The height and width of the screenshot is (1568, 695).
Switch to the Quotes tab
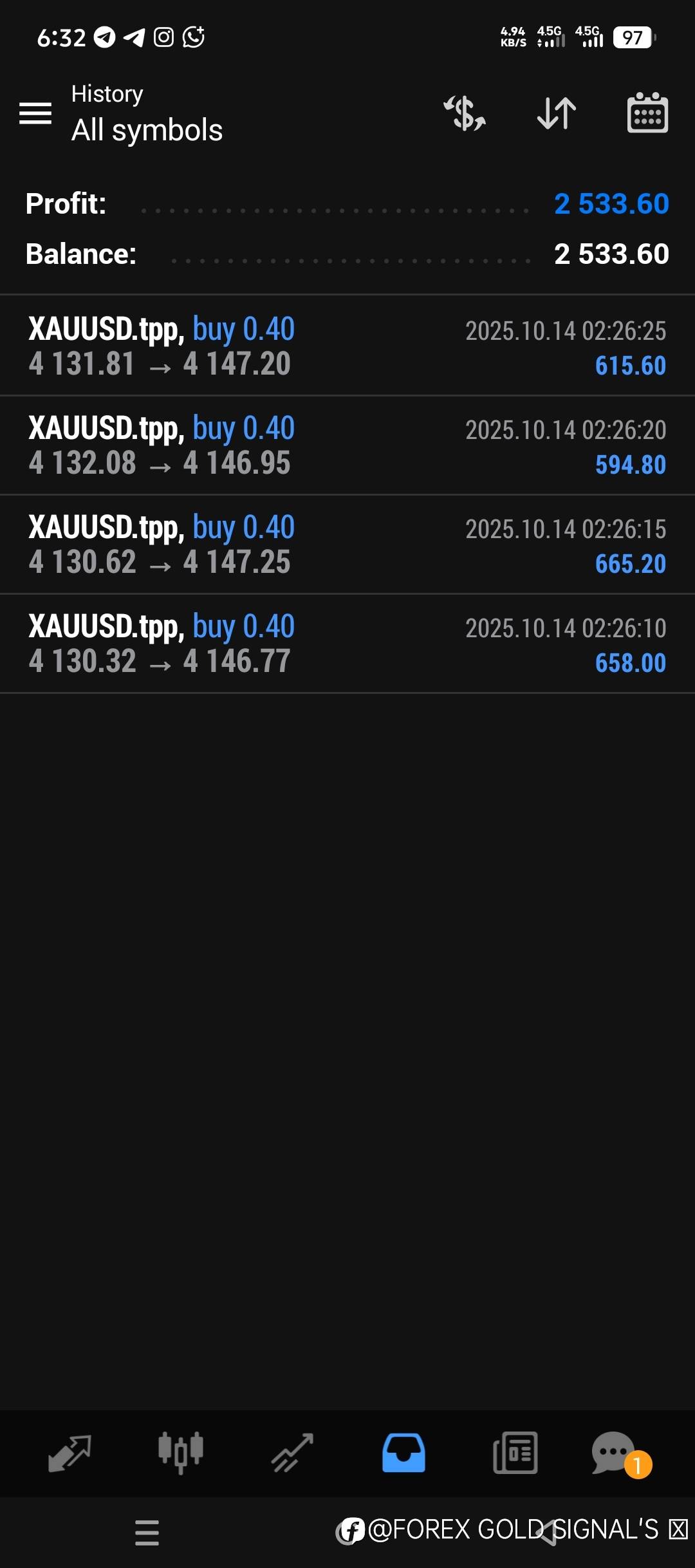point(69,1453)
